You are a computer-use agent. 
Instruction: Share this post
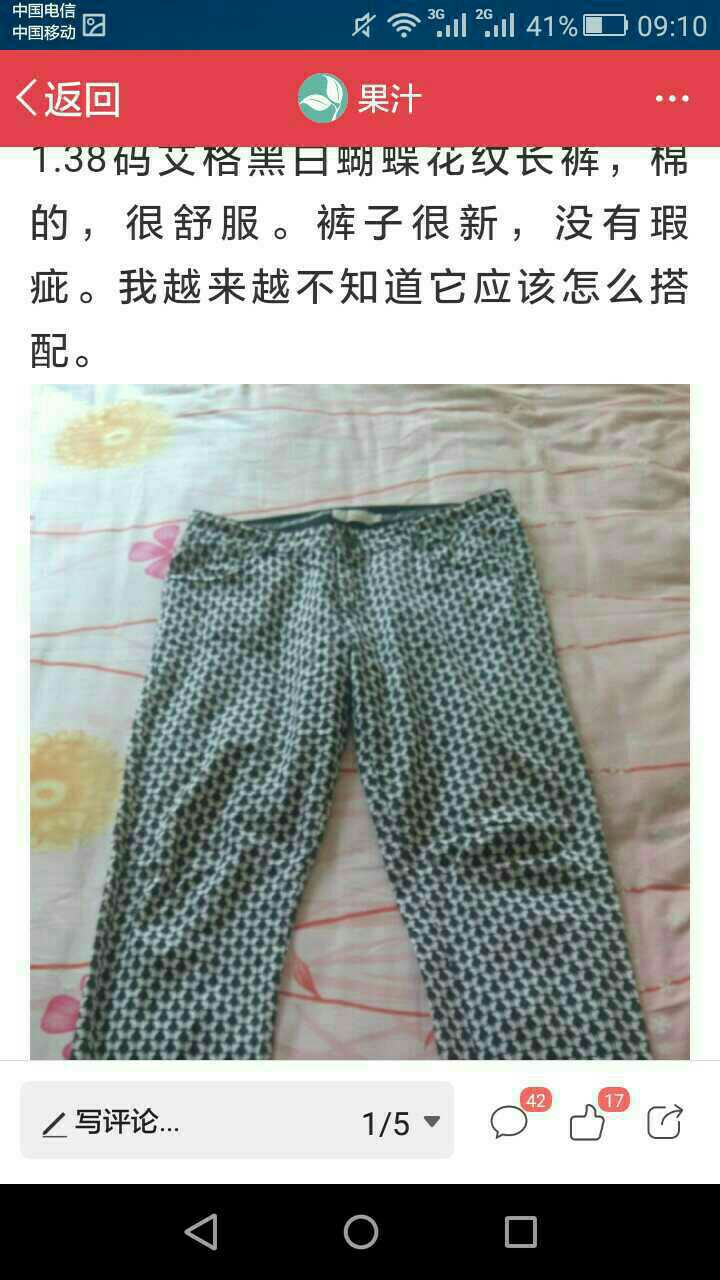coord(665,1122)
